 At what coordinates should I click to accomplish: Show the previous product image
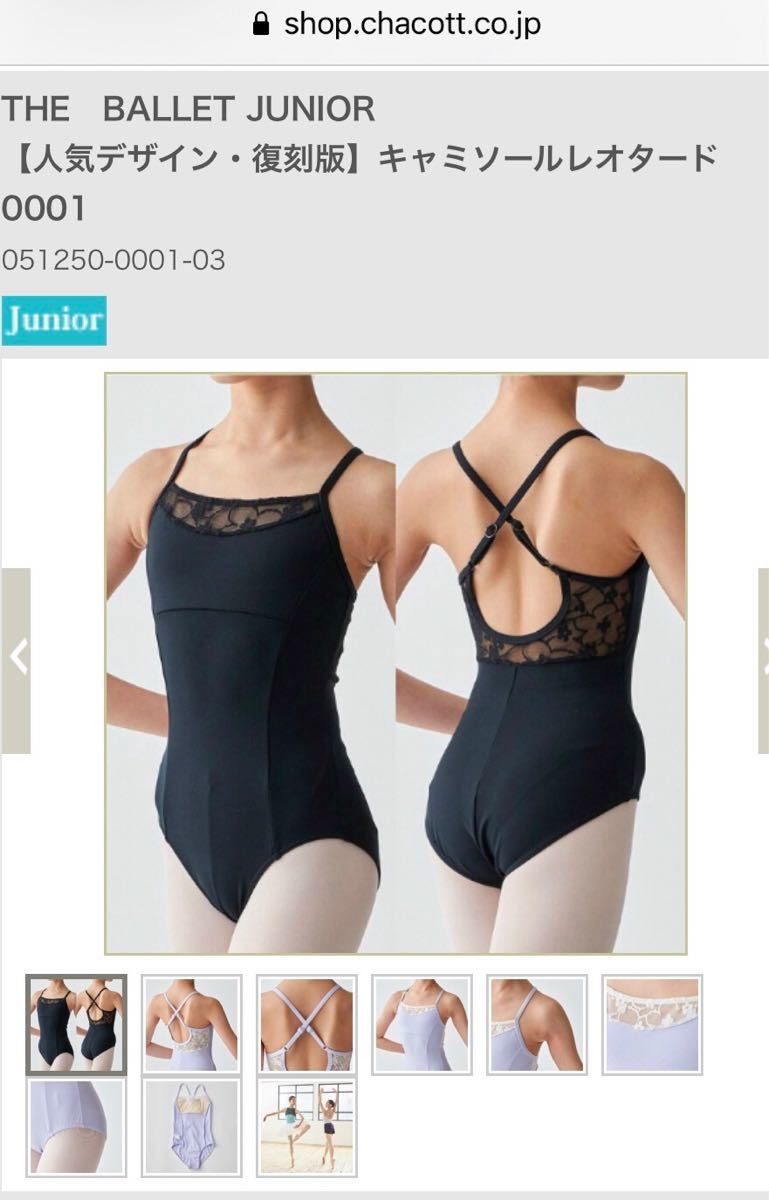point(16,660)
